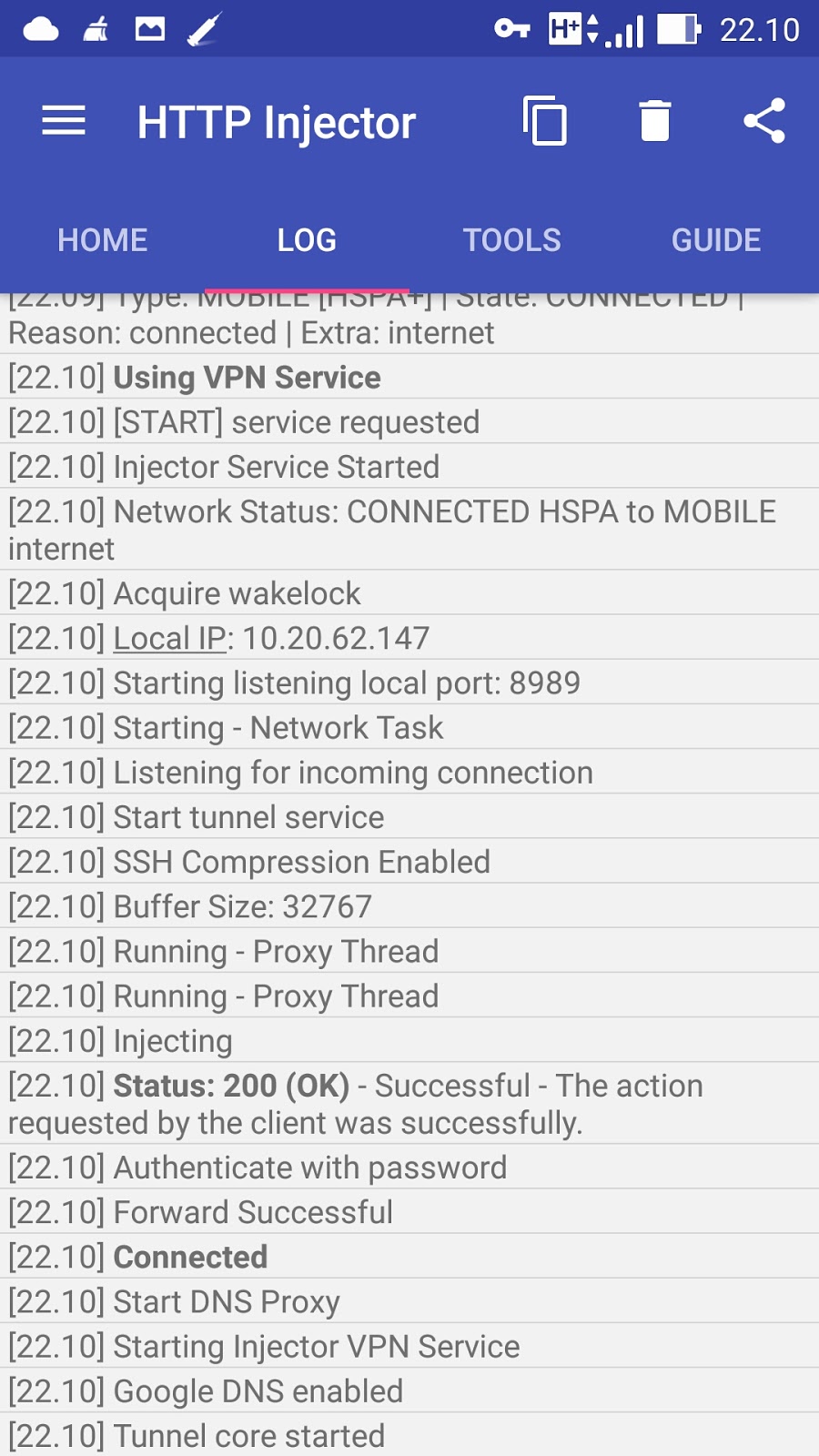Tap the underlined Local IP link
Viewport: 819px width, 1456px height.
point(169,639)
